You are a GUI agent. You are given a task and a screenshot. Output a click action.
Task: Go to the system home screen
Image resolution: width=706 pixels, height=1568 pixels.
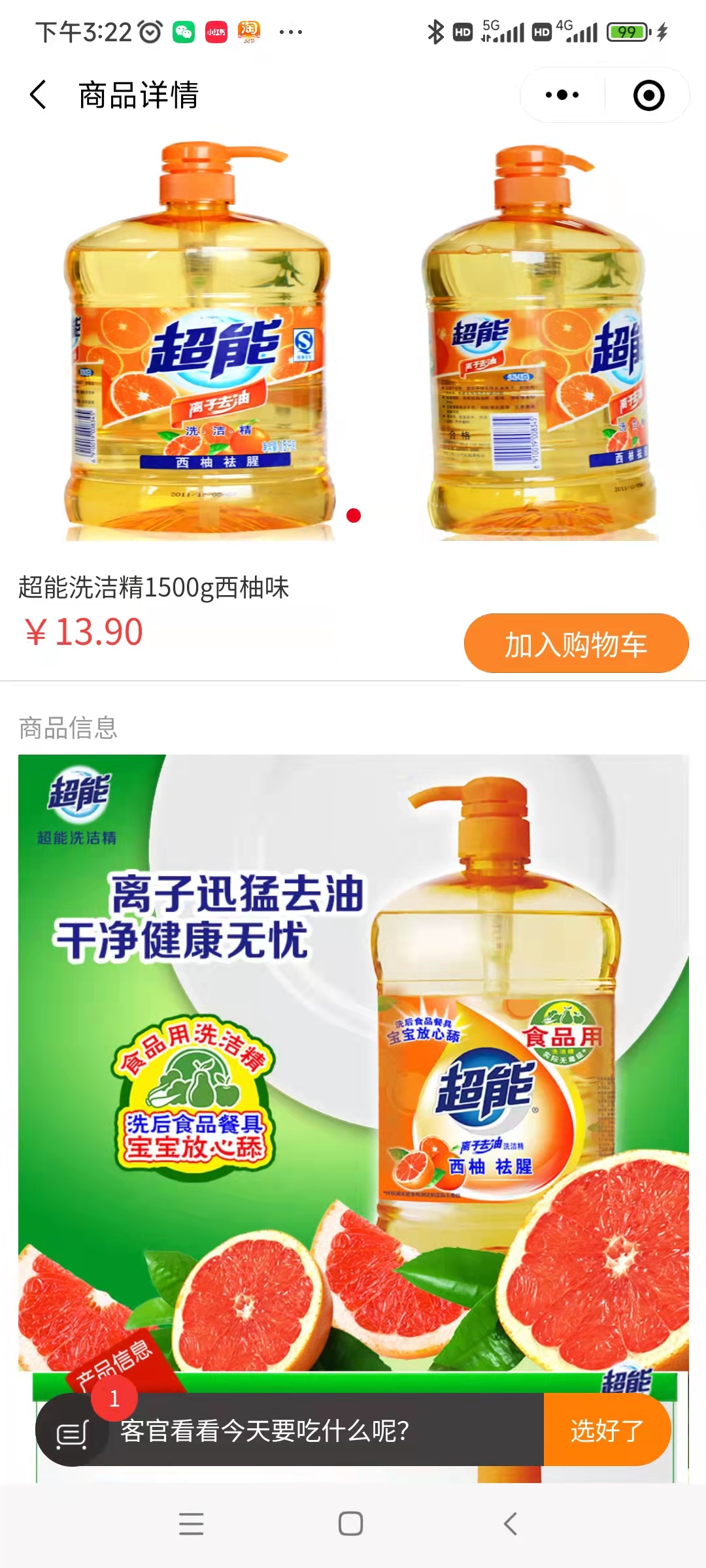coord(351,1524)
